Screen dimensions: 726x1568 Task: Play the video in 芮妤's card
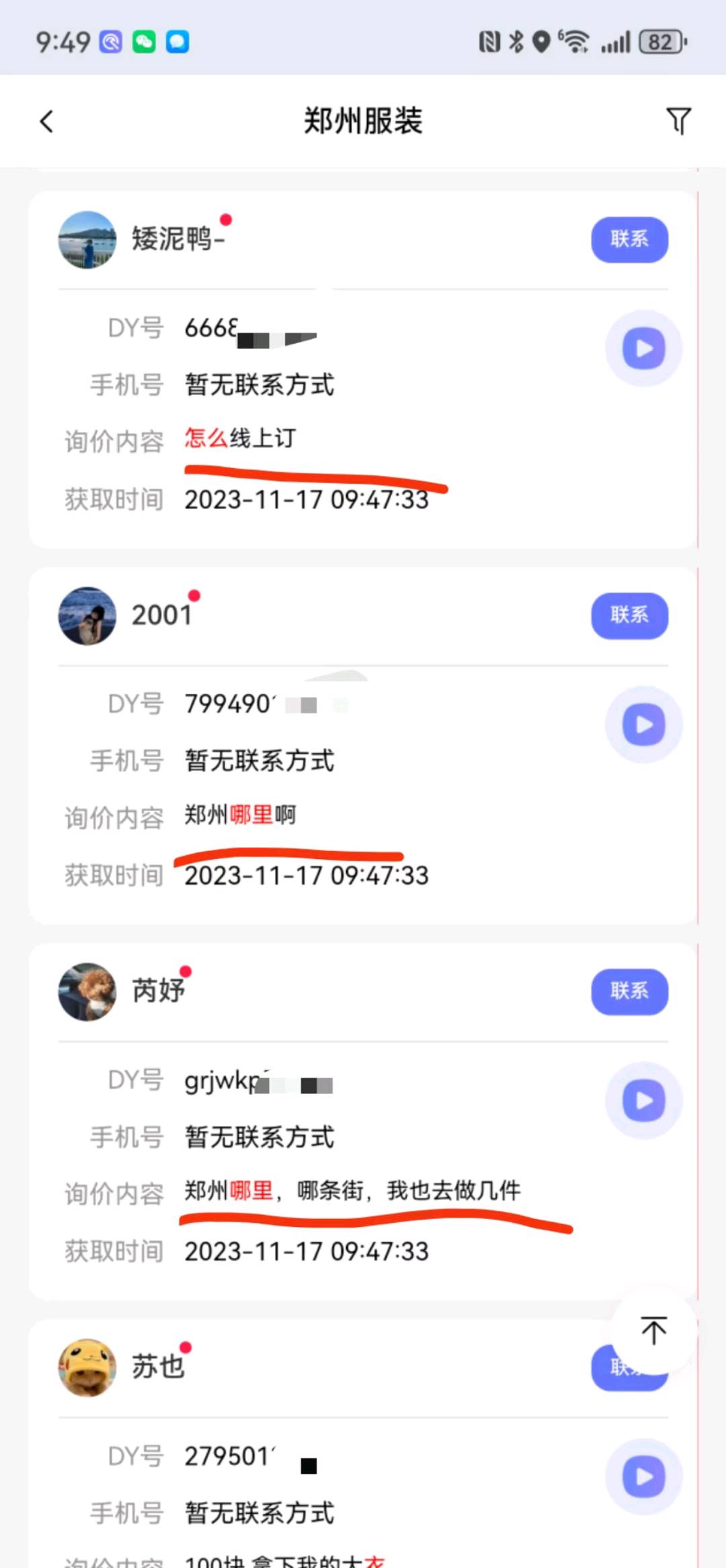(643, 1100)
